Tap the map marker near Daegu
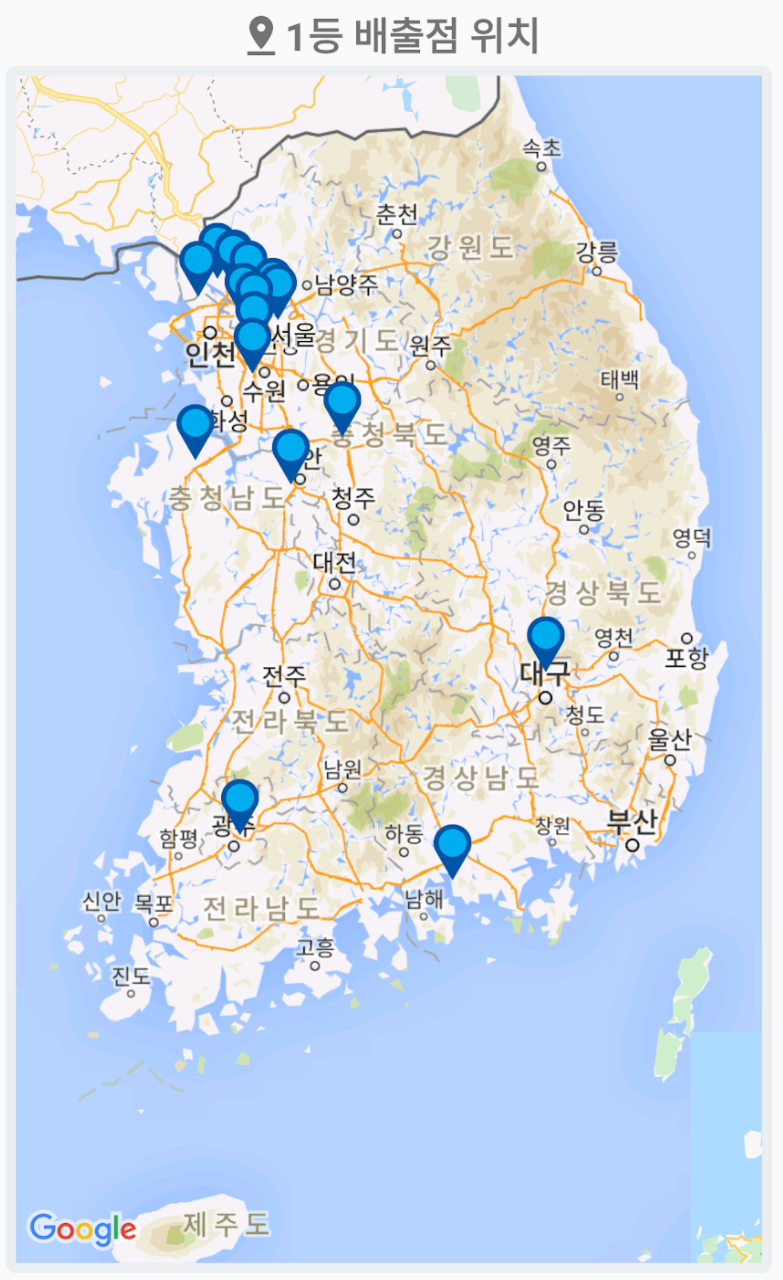783x1280 pixels. click(x=545, y=638)
